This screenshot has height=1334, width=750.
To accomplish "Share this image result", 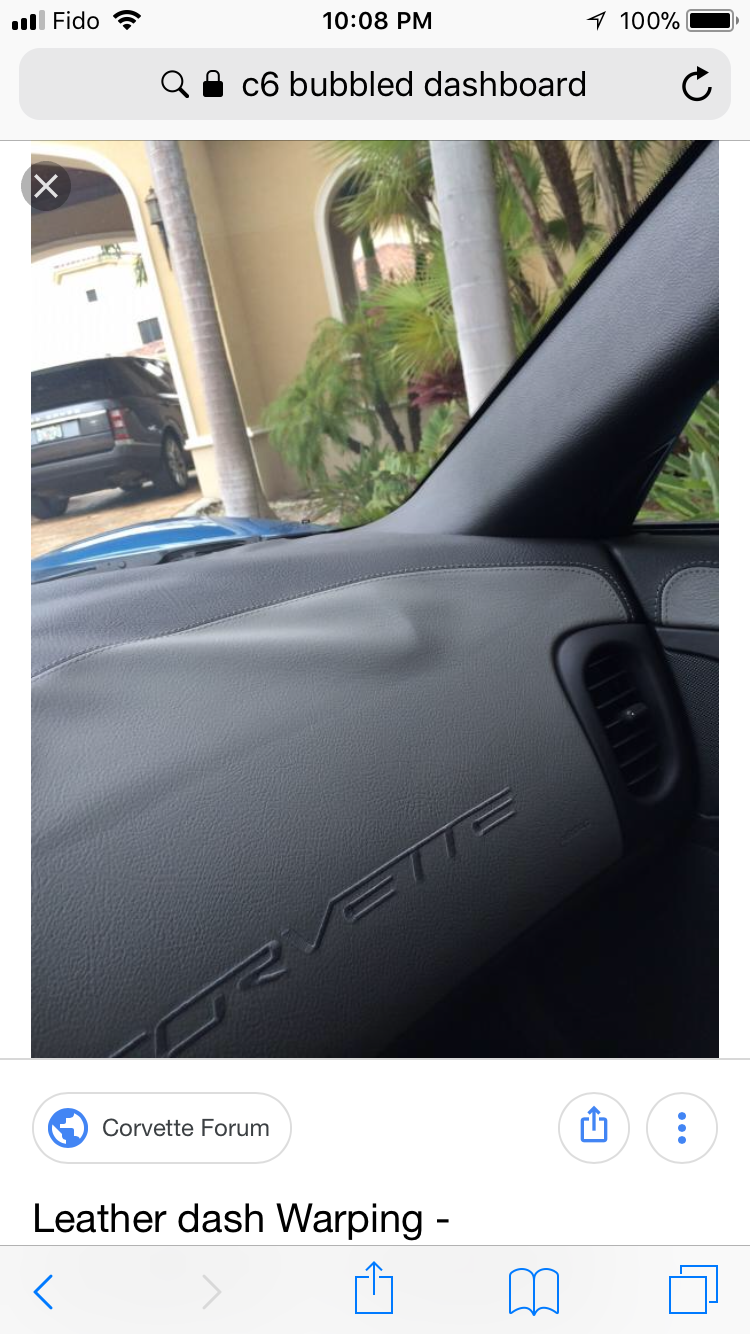I will point(593,1128).
